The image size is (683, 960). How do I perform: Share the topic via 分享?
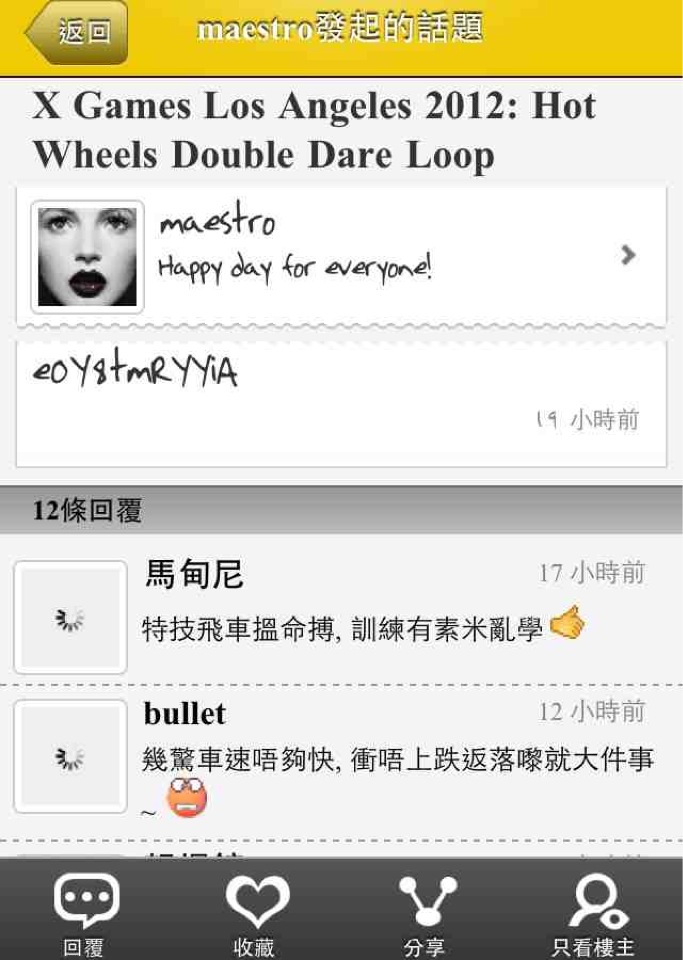click(426, 912)
